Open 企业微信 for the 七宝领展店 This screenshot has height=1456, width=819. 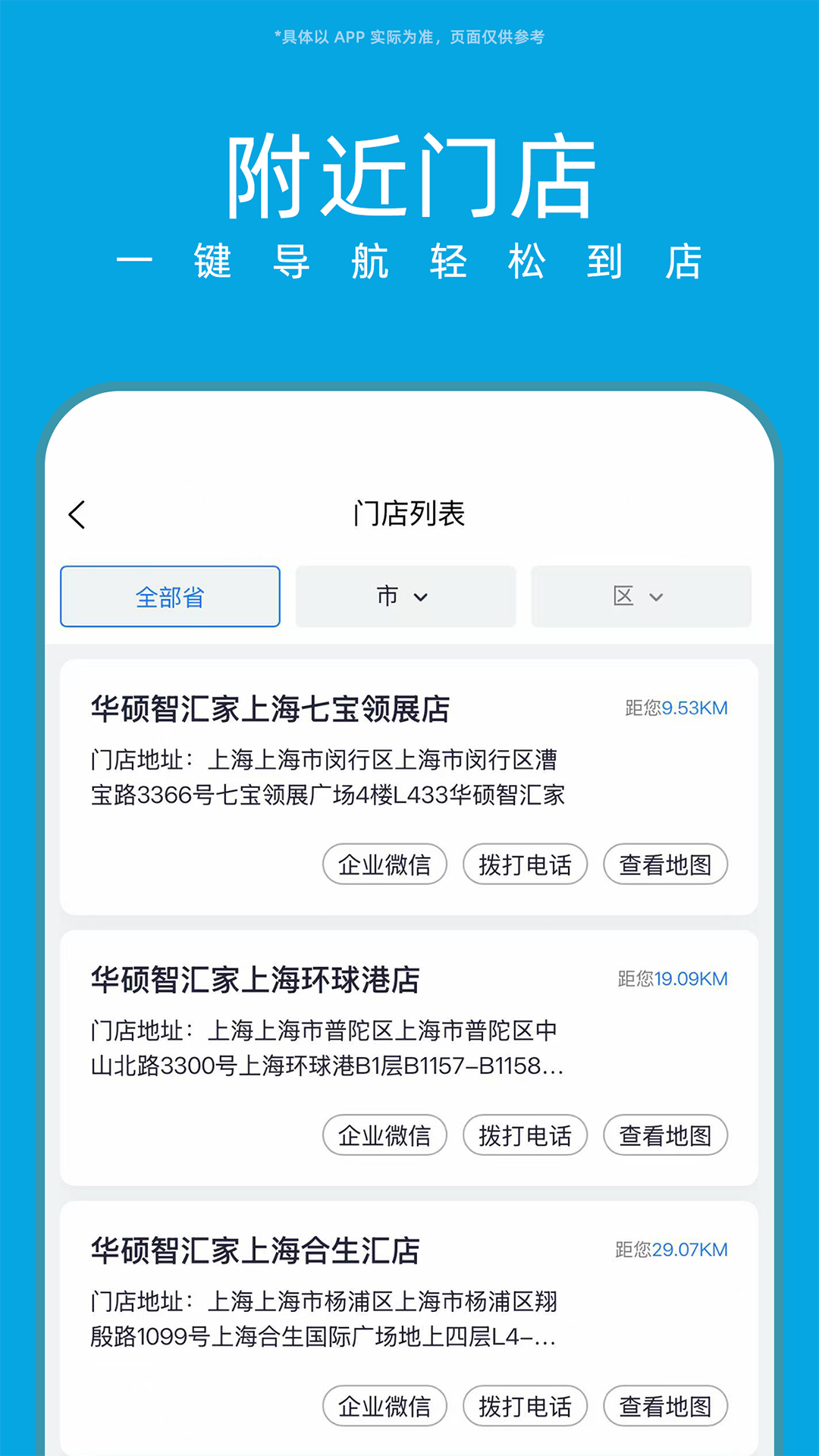pyautogui.click(x=384, y=864)
